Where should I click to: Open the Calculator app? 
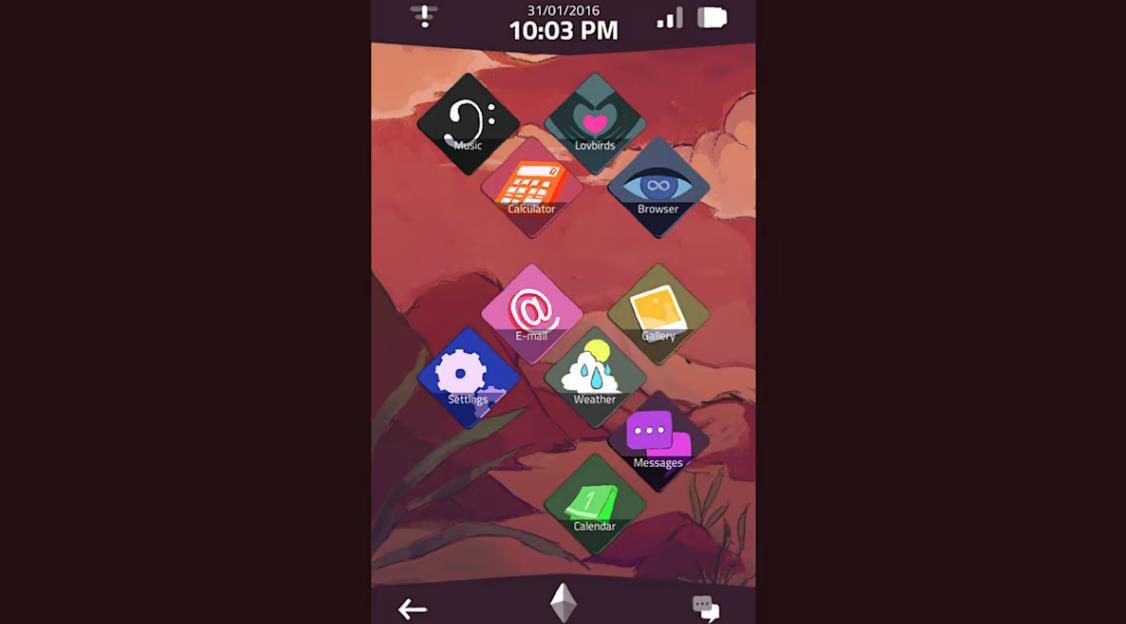pyautogui.click(x=531, y=186)
